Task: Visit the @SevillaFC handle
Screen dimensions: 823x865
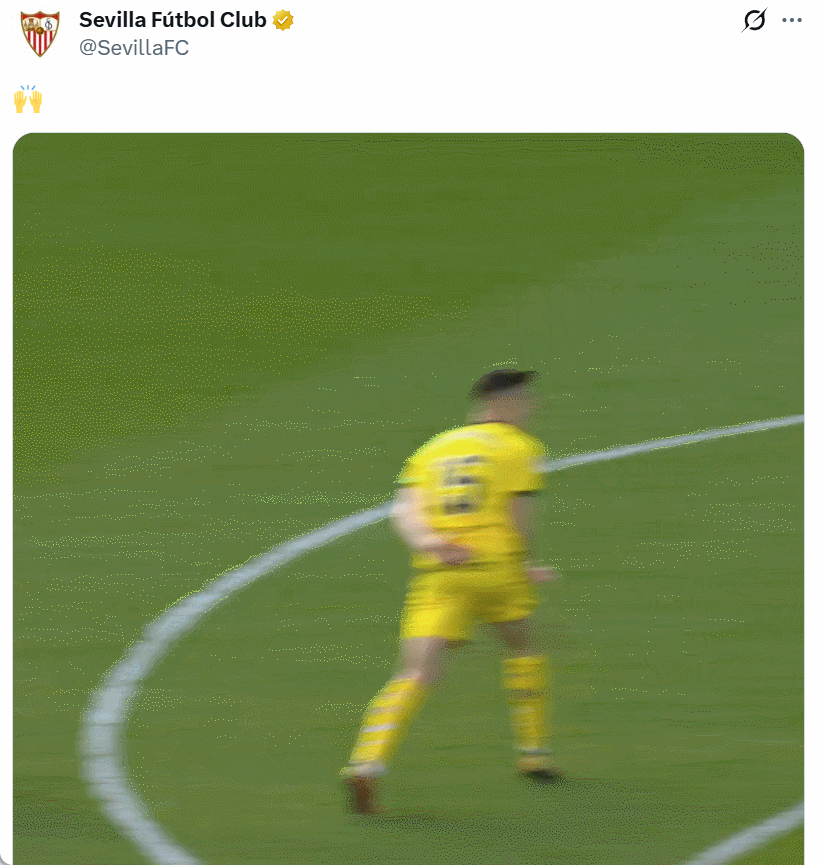Action: (x=133, y=48)
